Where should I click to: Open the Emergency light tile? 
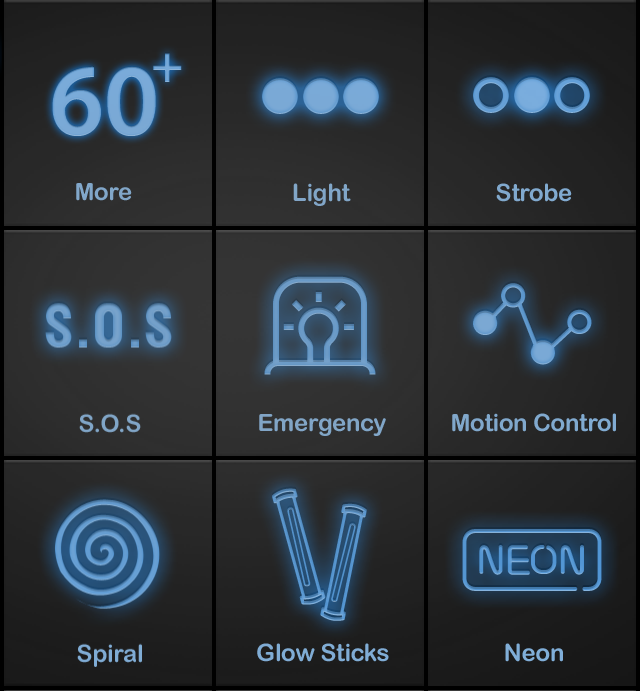coord(321,344)
